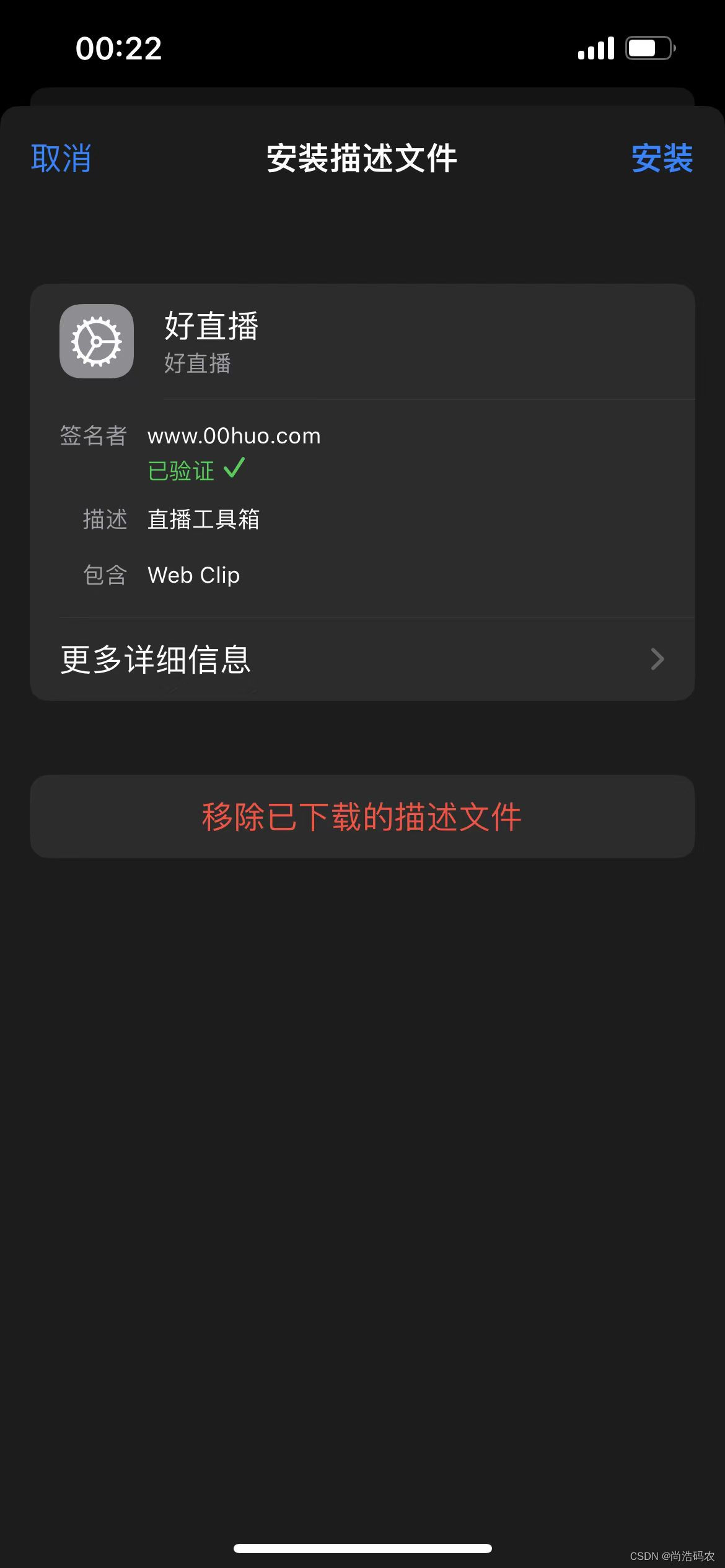Tap the 描述 row showing 直播工具箱
The width and height of the screenshot is (725, 1568).
[204, 520]
